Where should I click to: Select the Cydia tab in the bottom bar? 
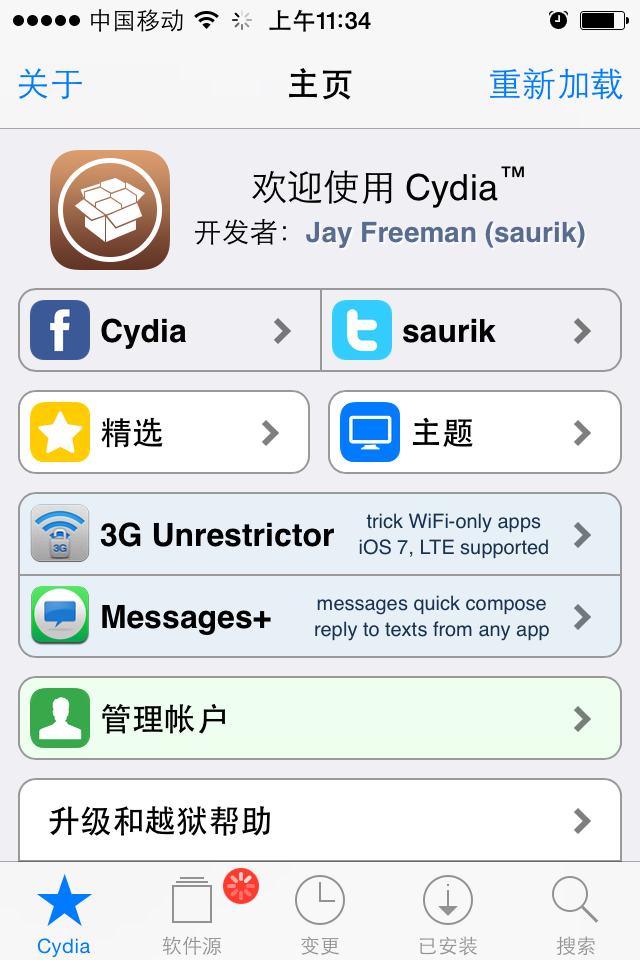[64, 912]
